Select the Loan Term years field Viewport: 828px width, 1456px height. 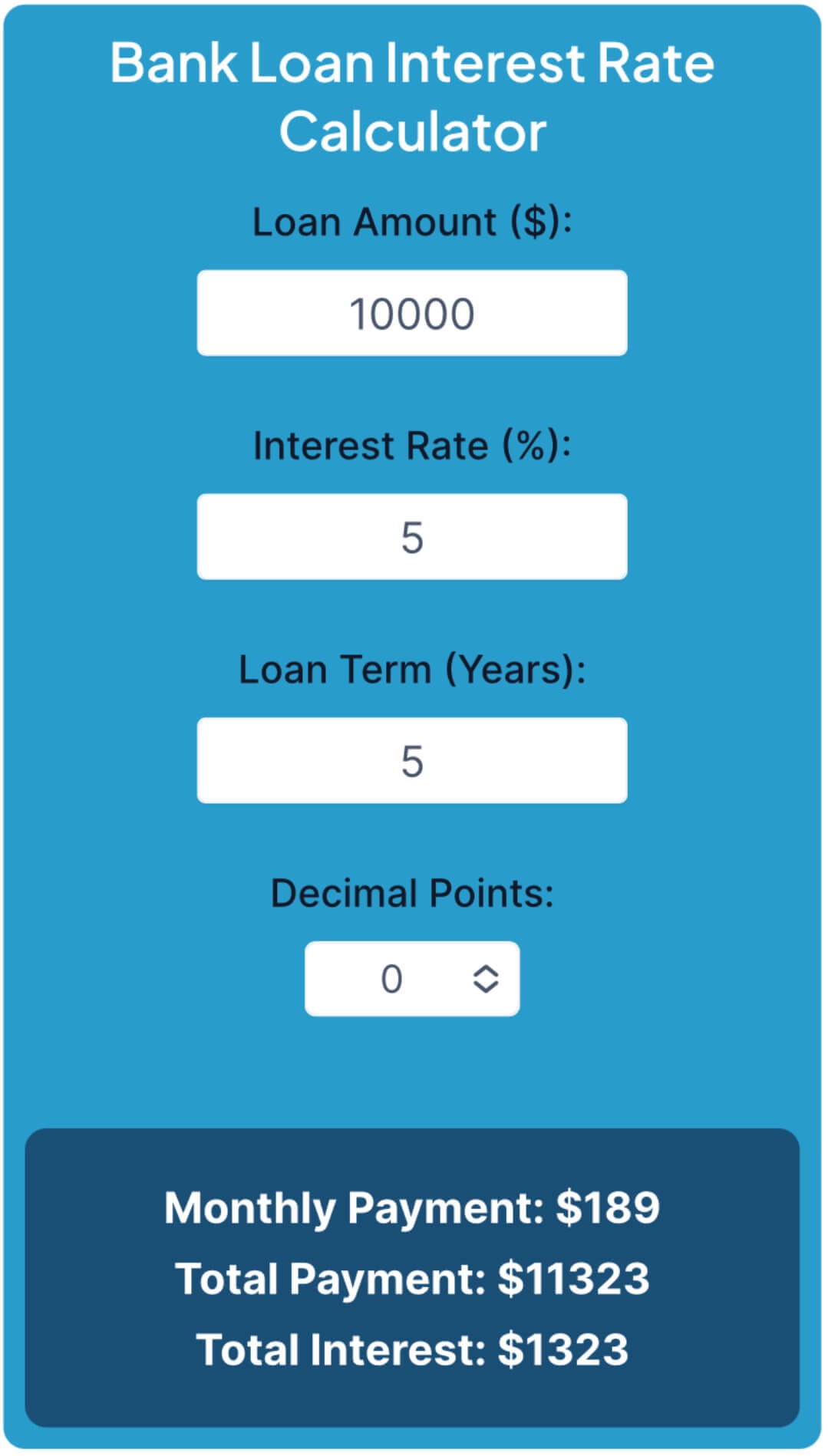412,761
